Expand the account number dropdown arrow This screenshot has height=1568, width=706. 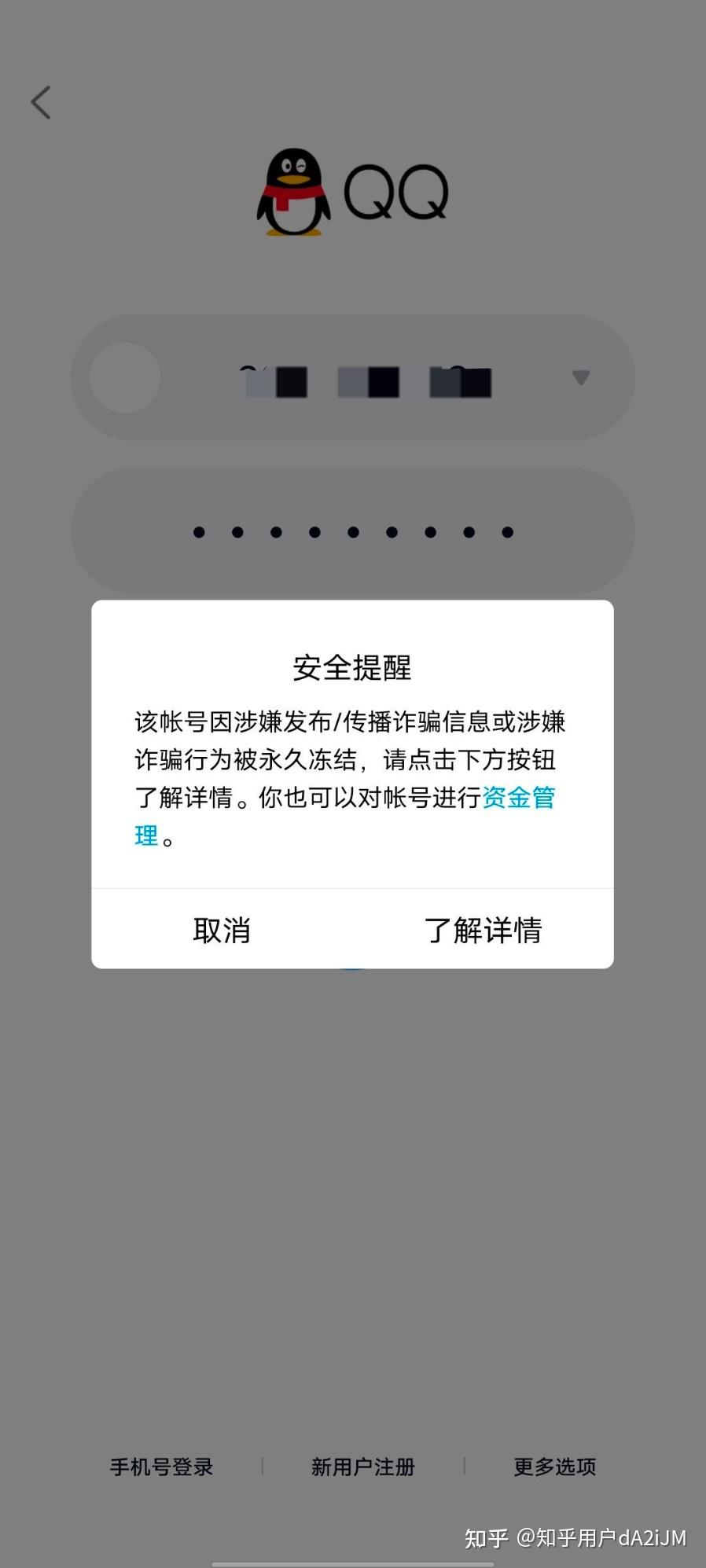pos(581,378)
